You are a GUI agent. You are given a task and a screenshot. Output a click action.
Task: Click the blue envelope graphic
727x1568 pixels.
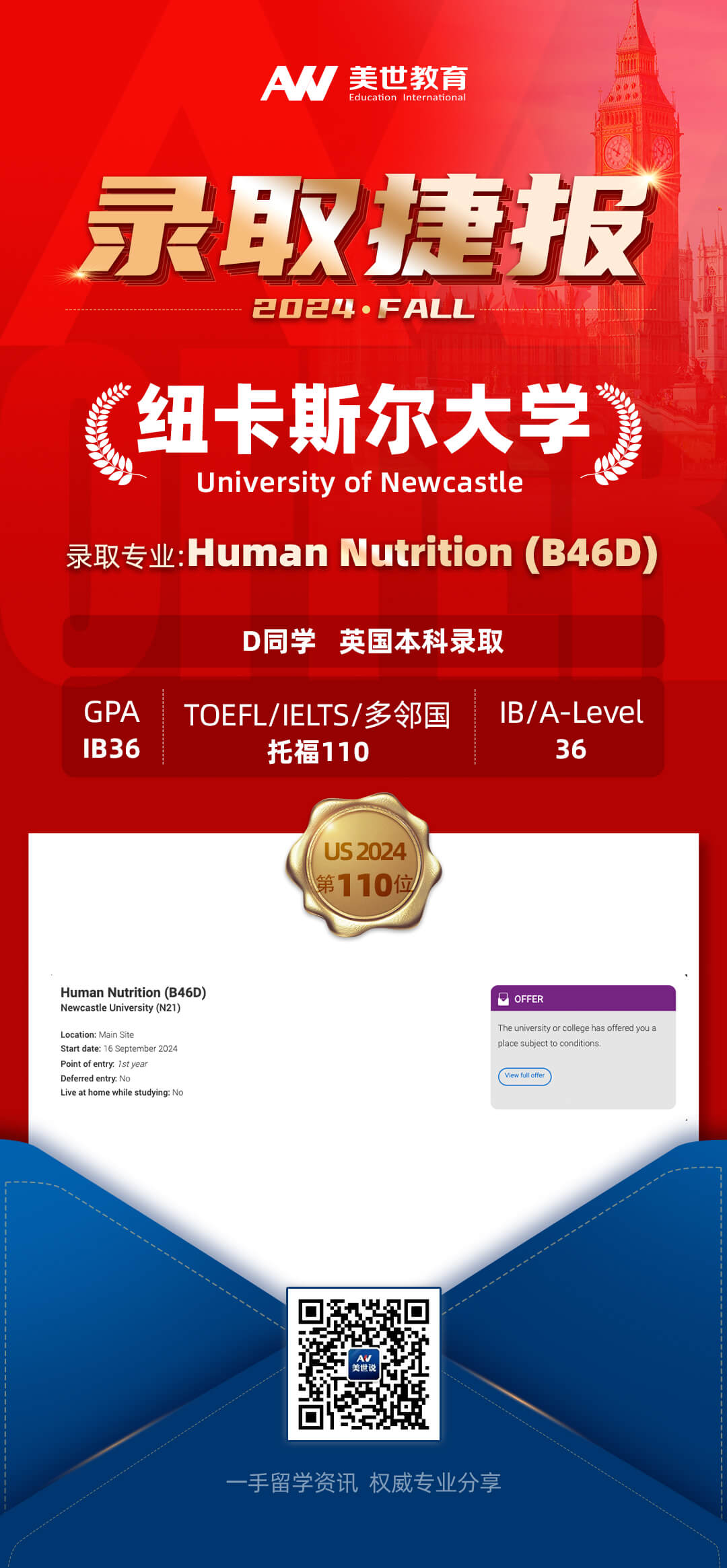(x=135, y=1279)
